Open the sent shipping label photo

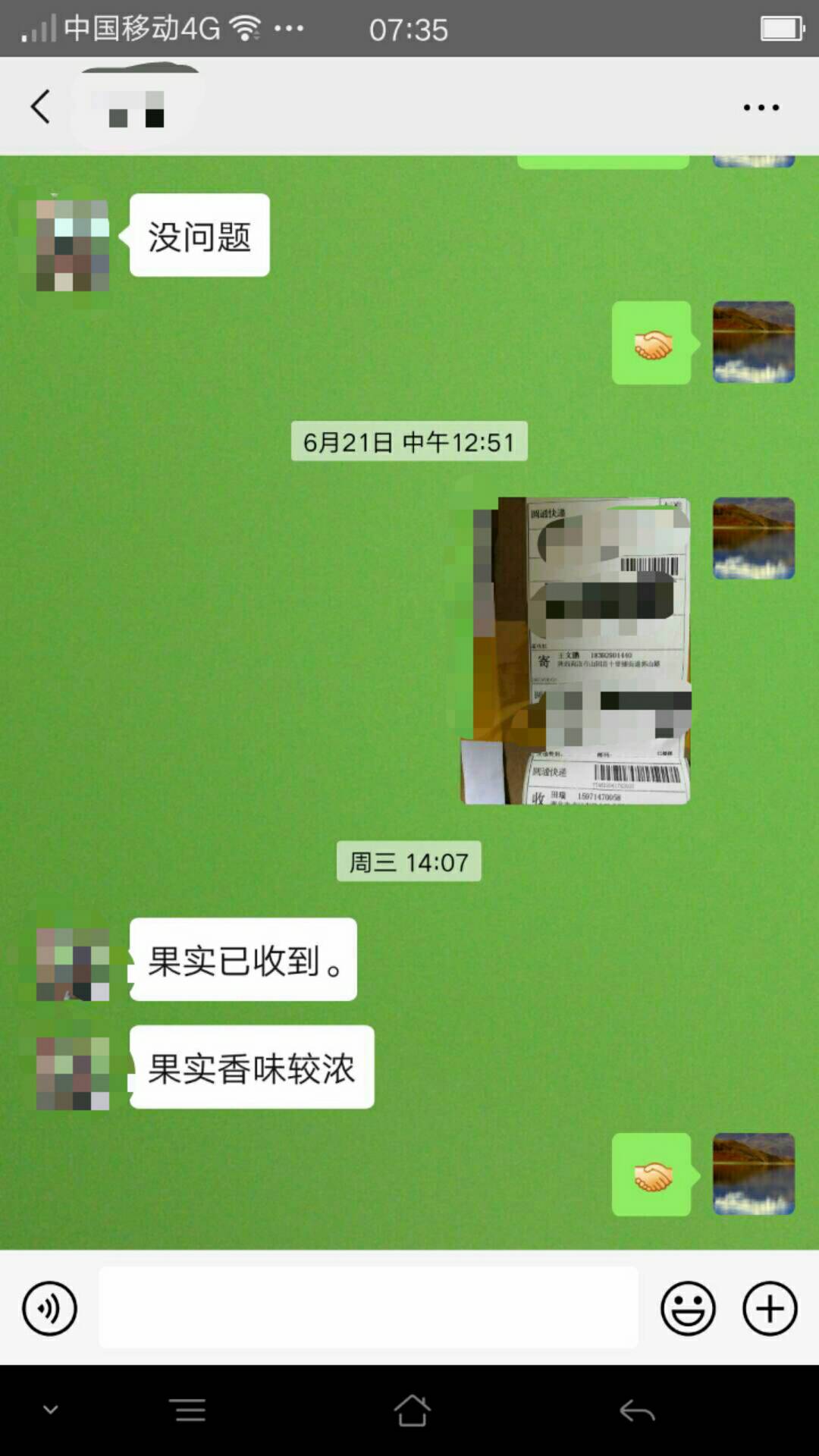575,650
